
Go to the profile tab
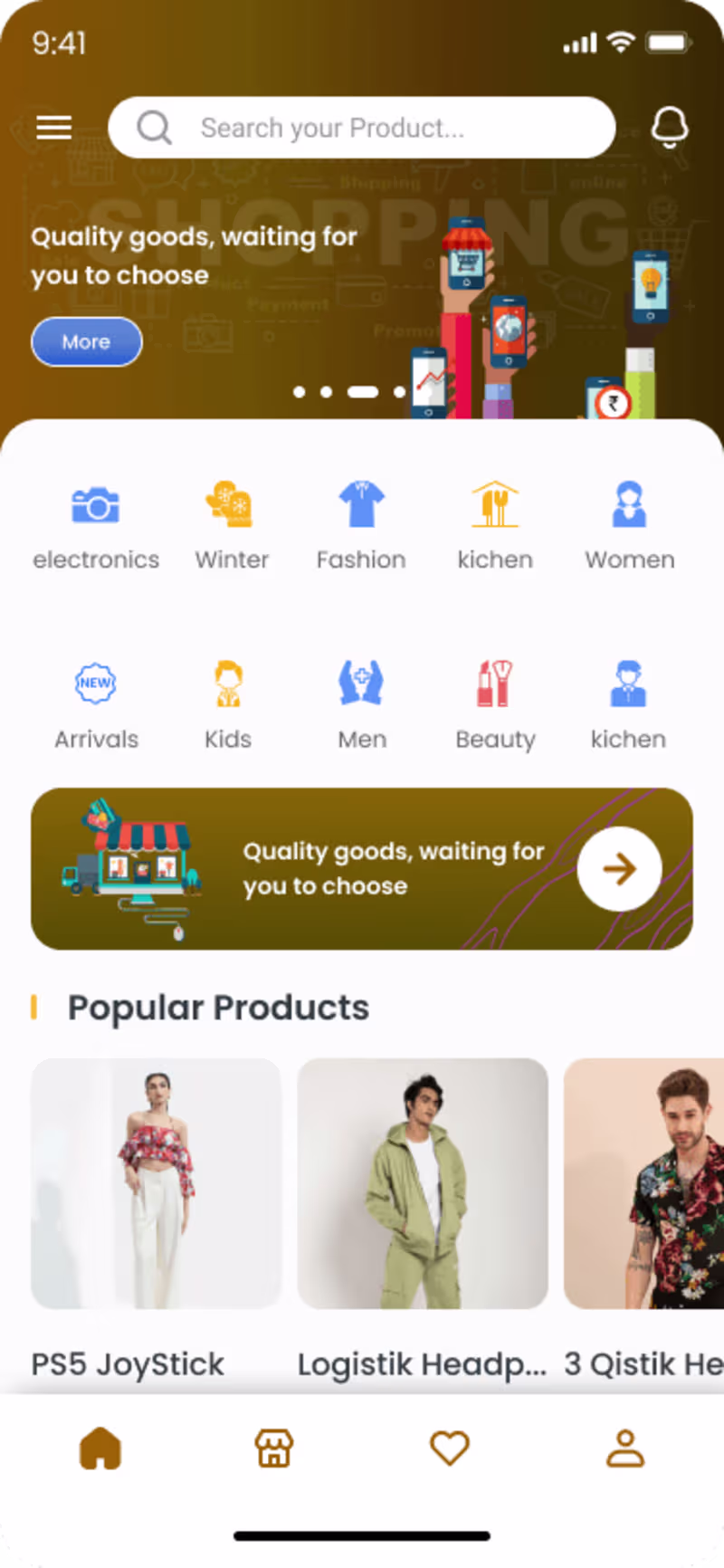pos(624,1448)
